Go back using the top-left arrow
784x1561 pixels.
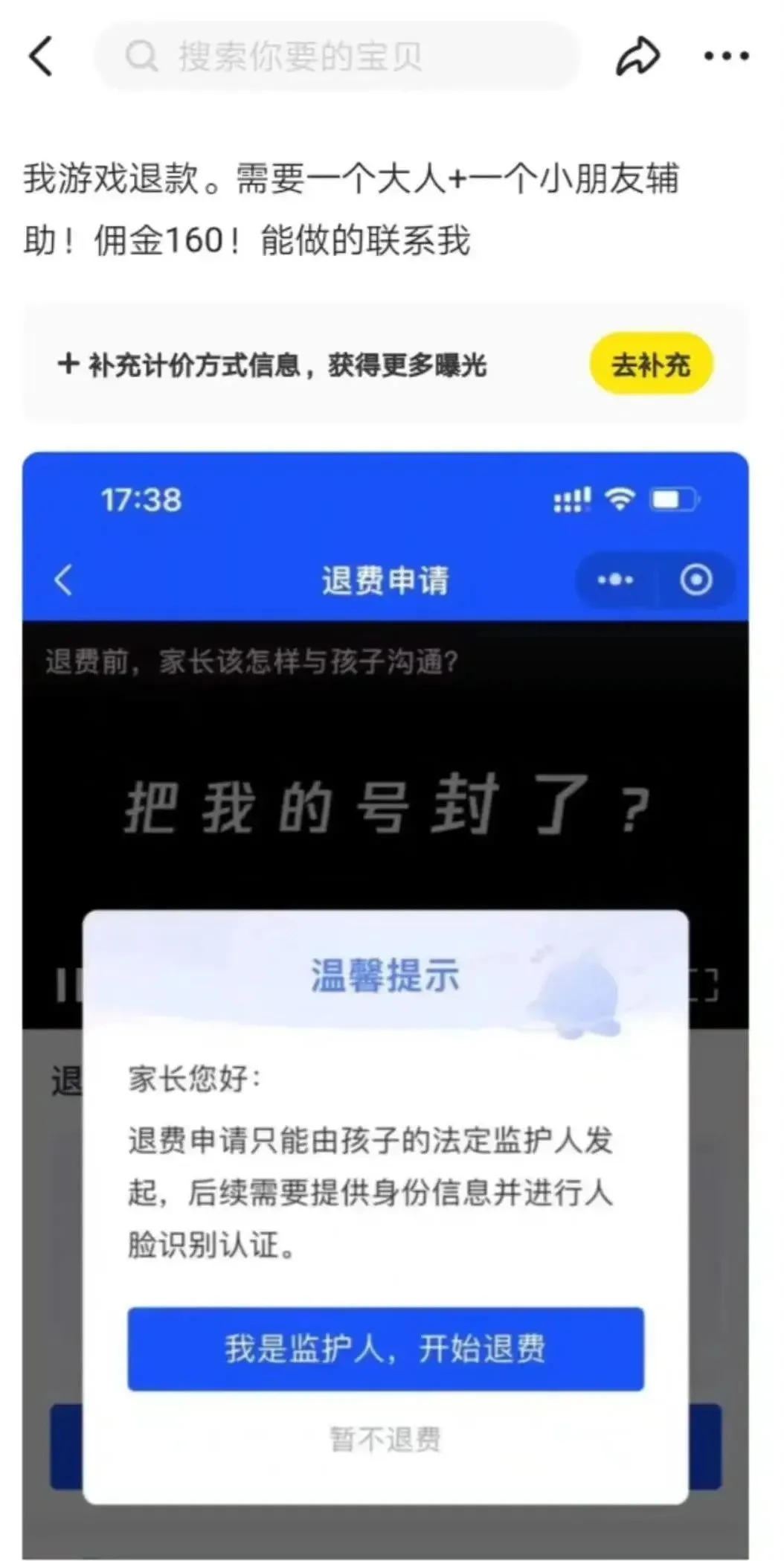click(x=41, y=57)
